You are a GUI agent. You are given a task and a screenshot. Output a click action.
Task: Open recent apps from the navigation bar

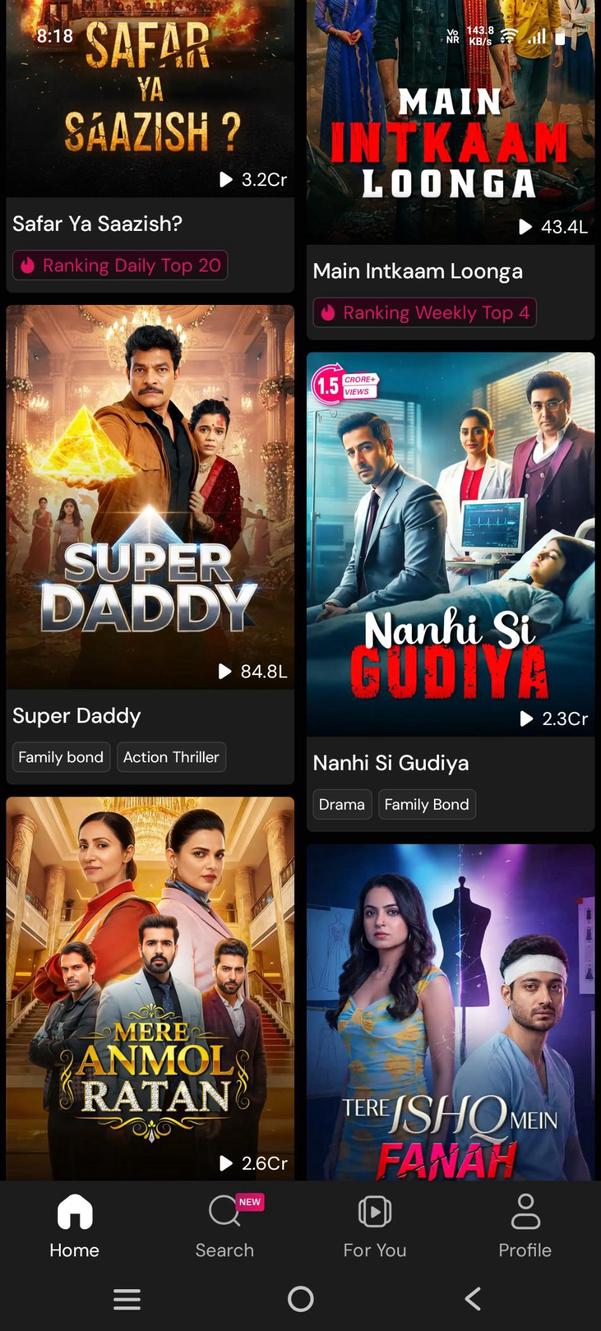pos(127,1299)
